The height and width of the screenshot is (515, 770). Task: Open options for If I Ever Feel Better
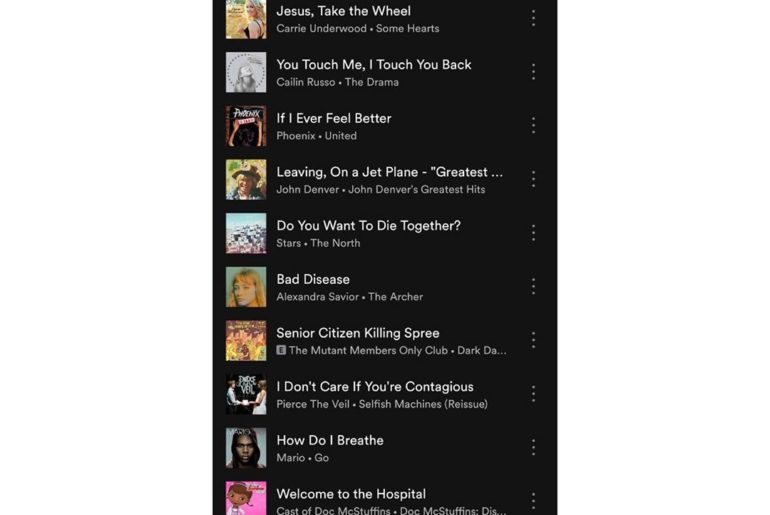point(533,125)
